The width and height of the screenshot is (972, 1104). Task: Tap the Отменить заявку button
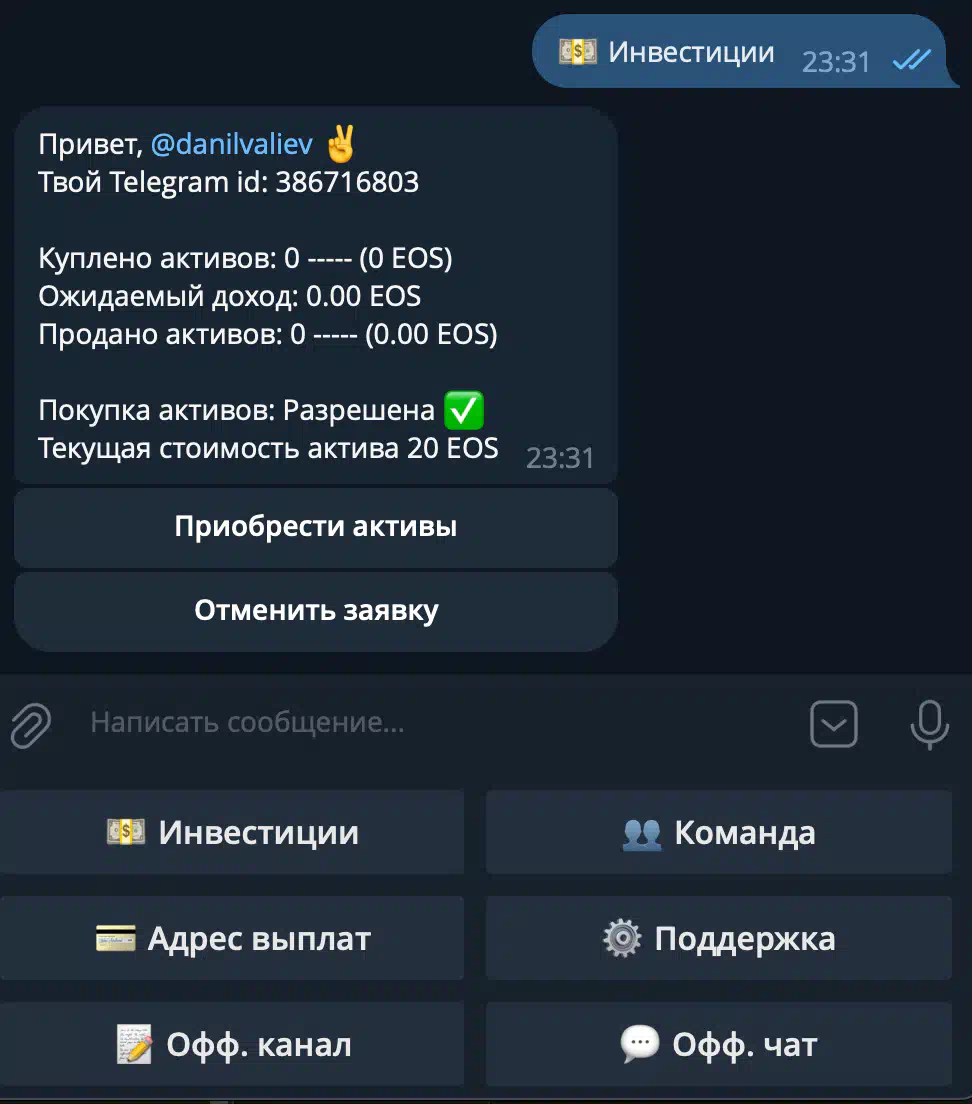pos(315,611)
